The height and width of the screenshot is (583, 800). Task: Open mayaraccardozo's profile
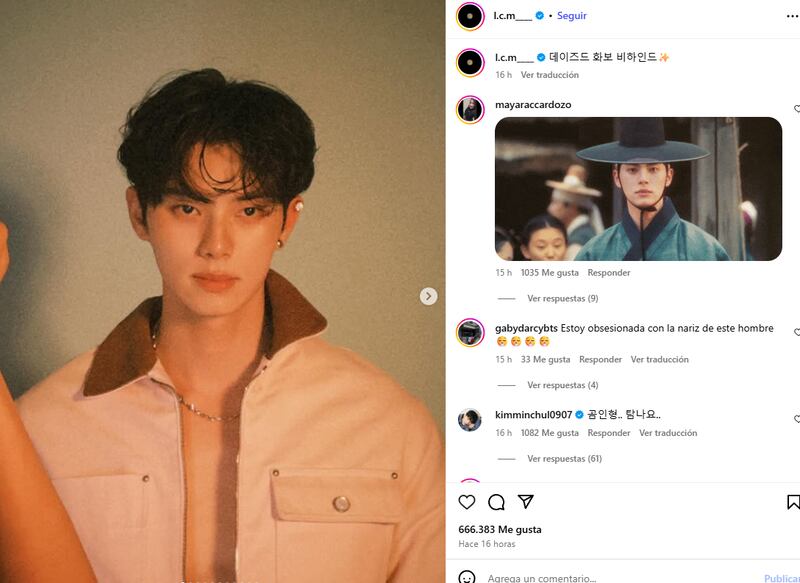533,104
